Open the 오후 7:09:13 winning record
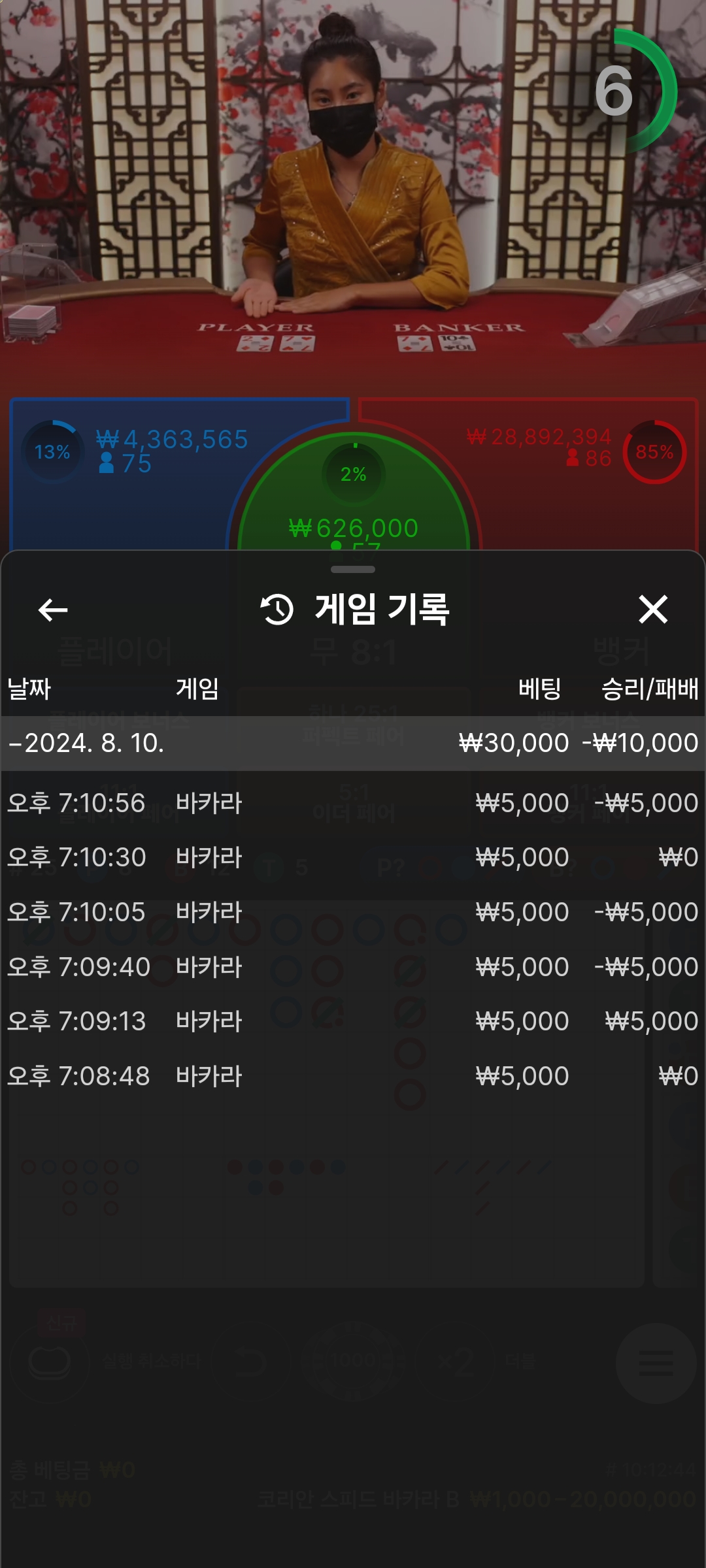706x1568 pixels. tap(352, 1021)
